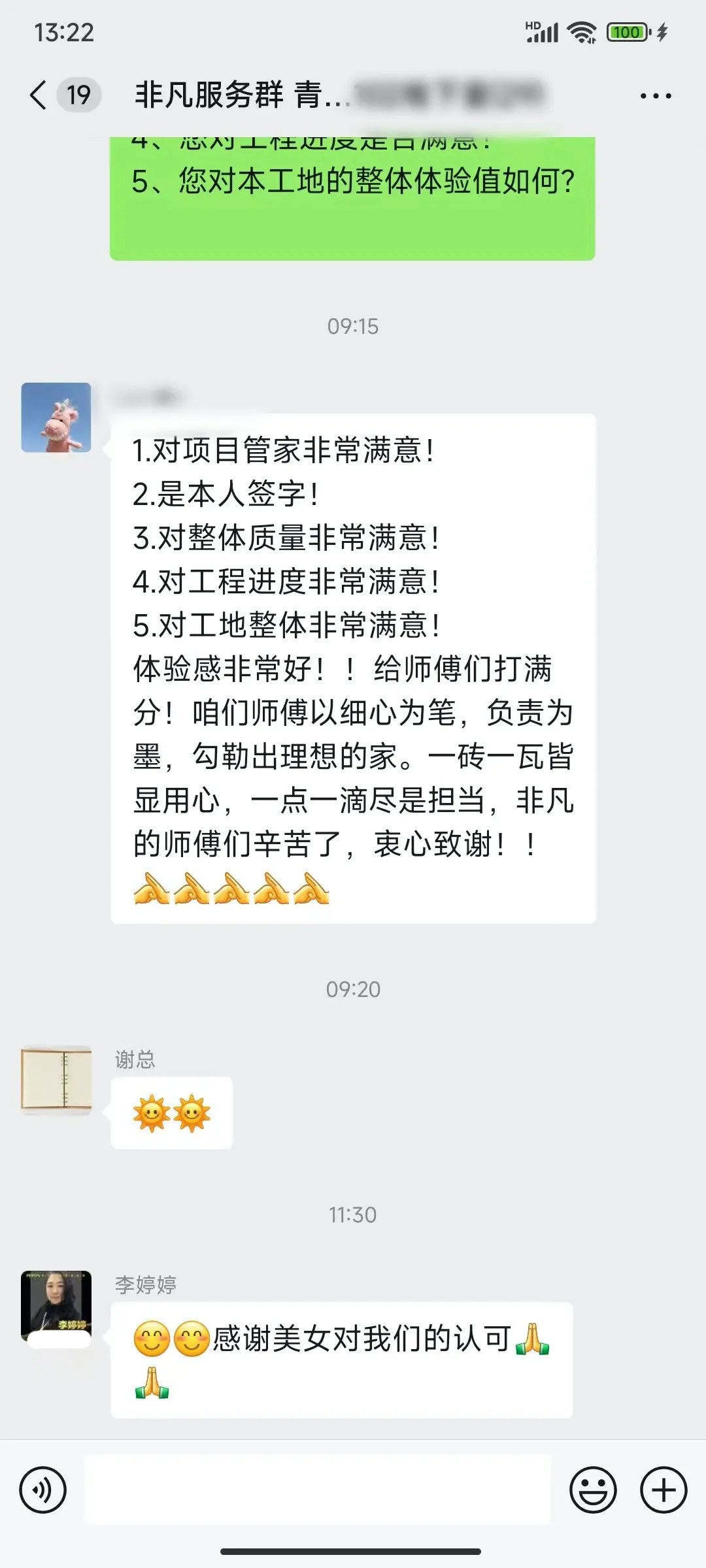Open the group chat overflow menu
The width and height of the screenshot is (706, 1568).
655,96
